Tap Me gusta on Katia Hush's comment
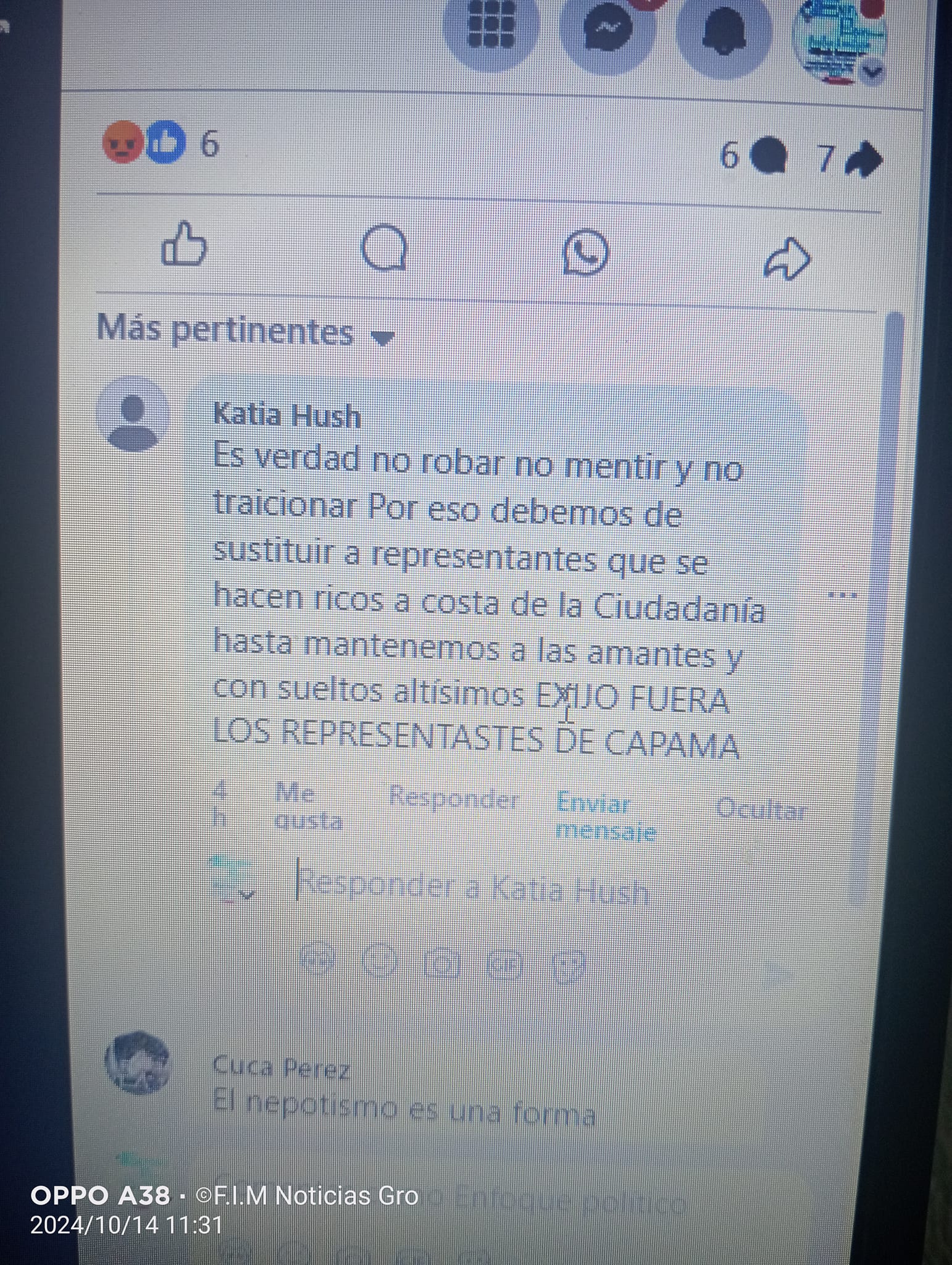 pos(307,807)
